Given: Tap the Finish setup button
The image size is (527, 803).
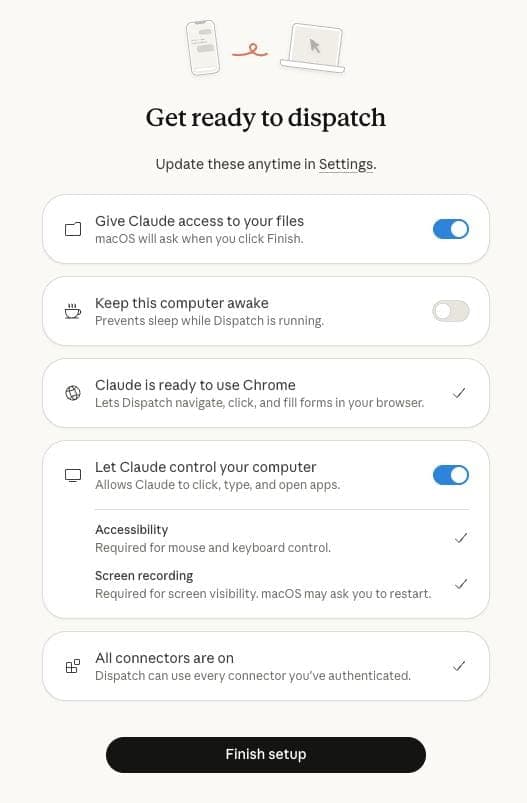Looking at the screenshot, I should (266, 754).
